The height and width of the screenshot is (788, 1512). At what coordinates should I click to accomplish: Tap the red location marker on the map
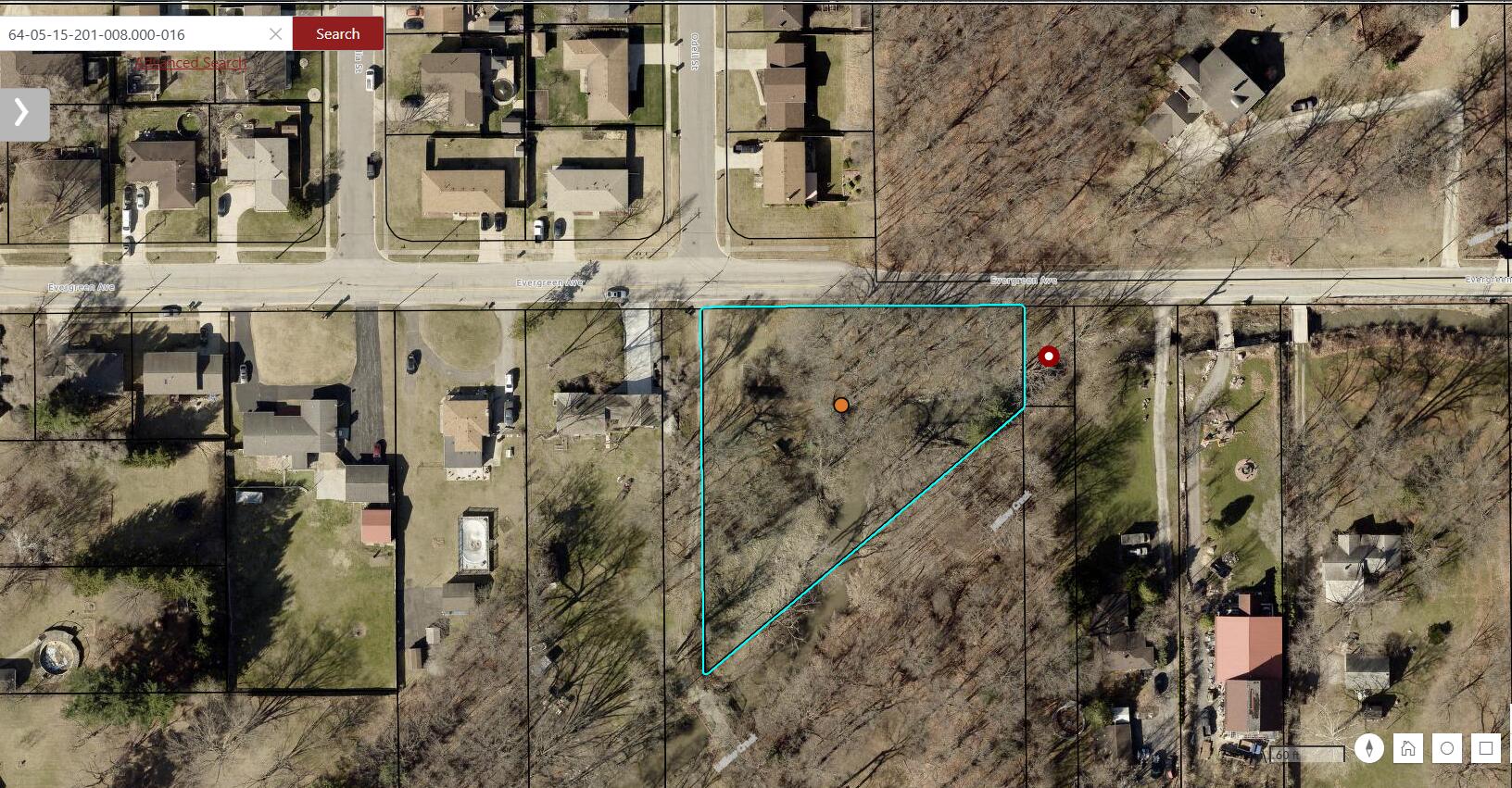pyautogui.click(x=1049, y=356)
